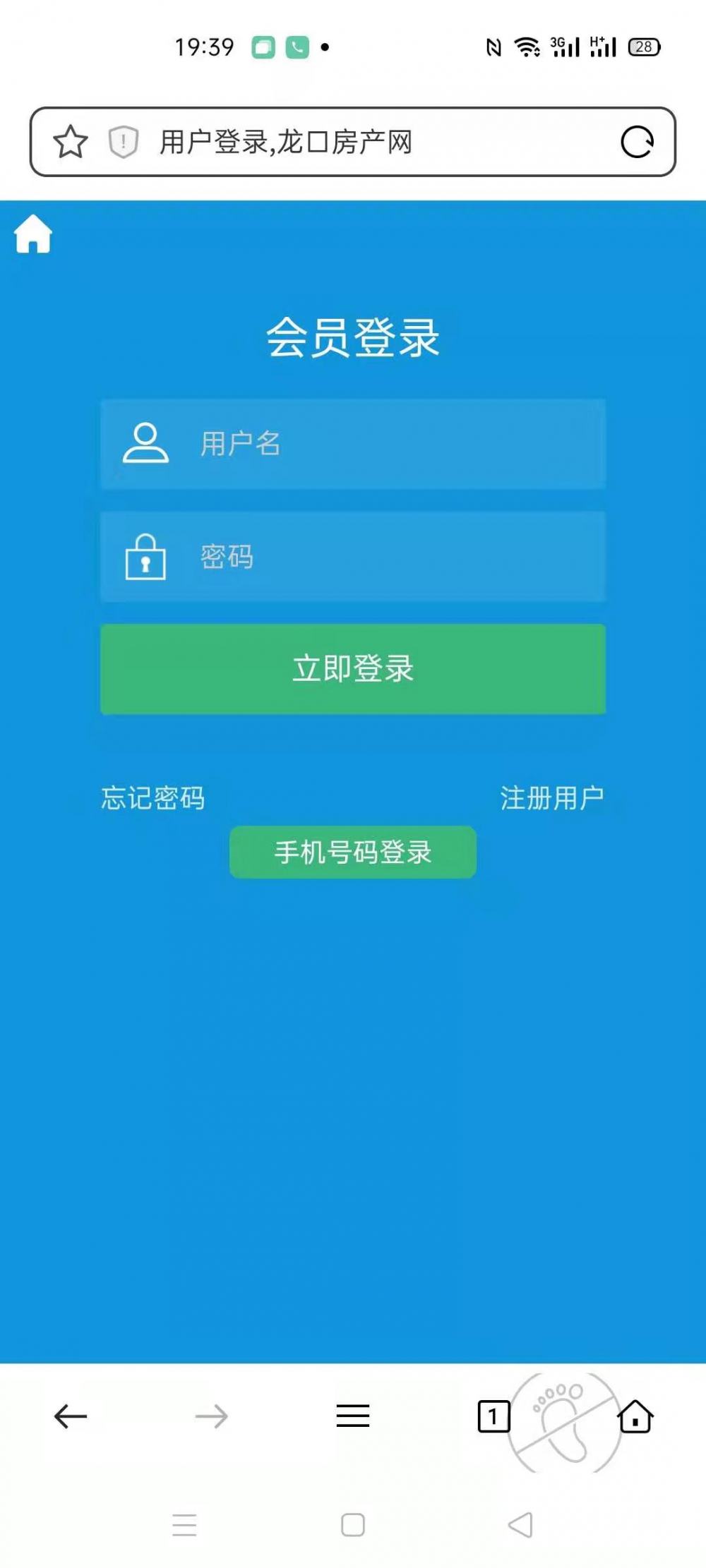The image size is (706, 1568).
Task: Focus the 密码 password field
Action: (395, 557)
